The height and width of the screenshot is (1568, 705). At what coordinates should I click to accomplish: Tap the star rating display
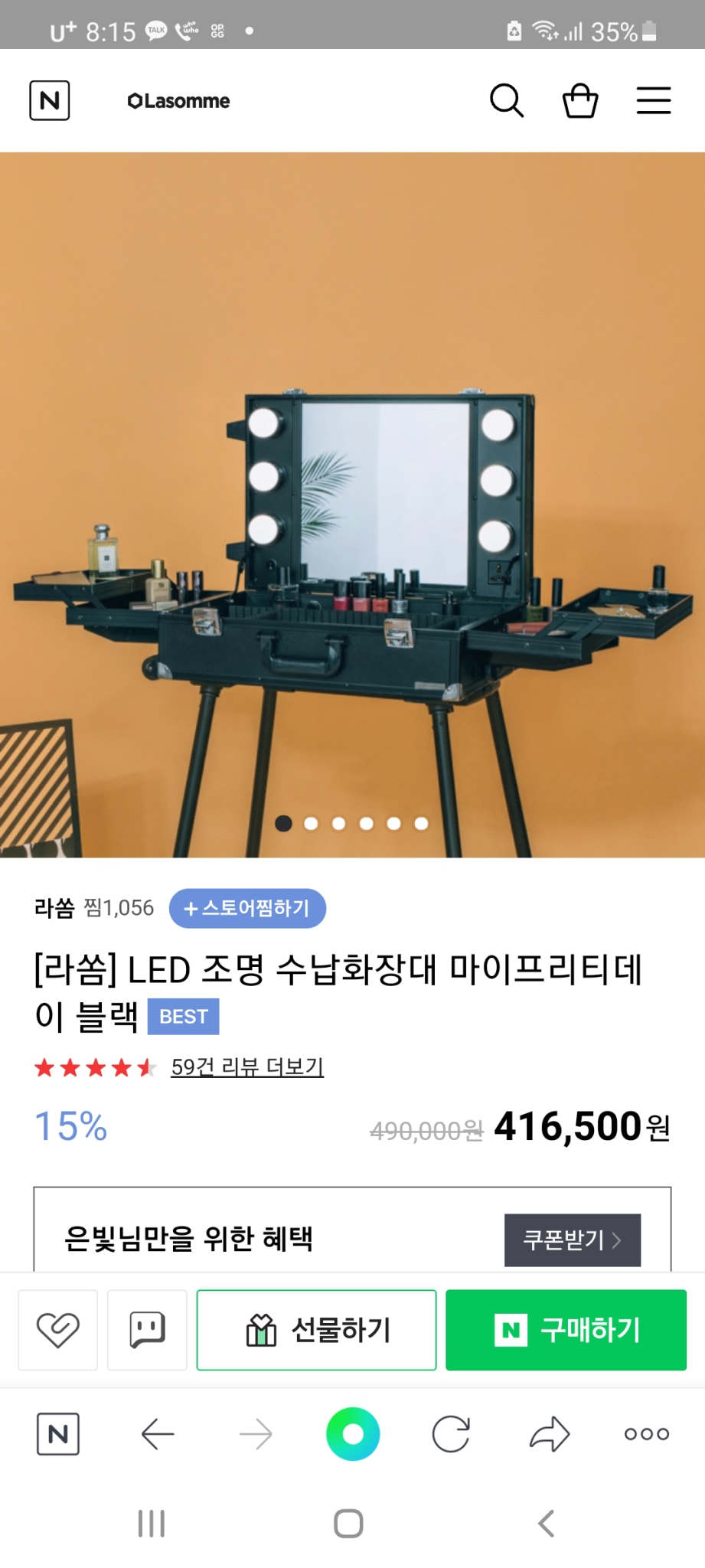[93, 1066]
